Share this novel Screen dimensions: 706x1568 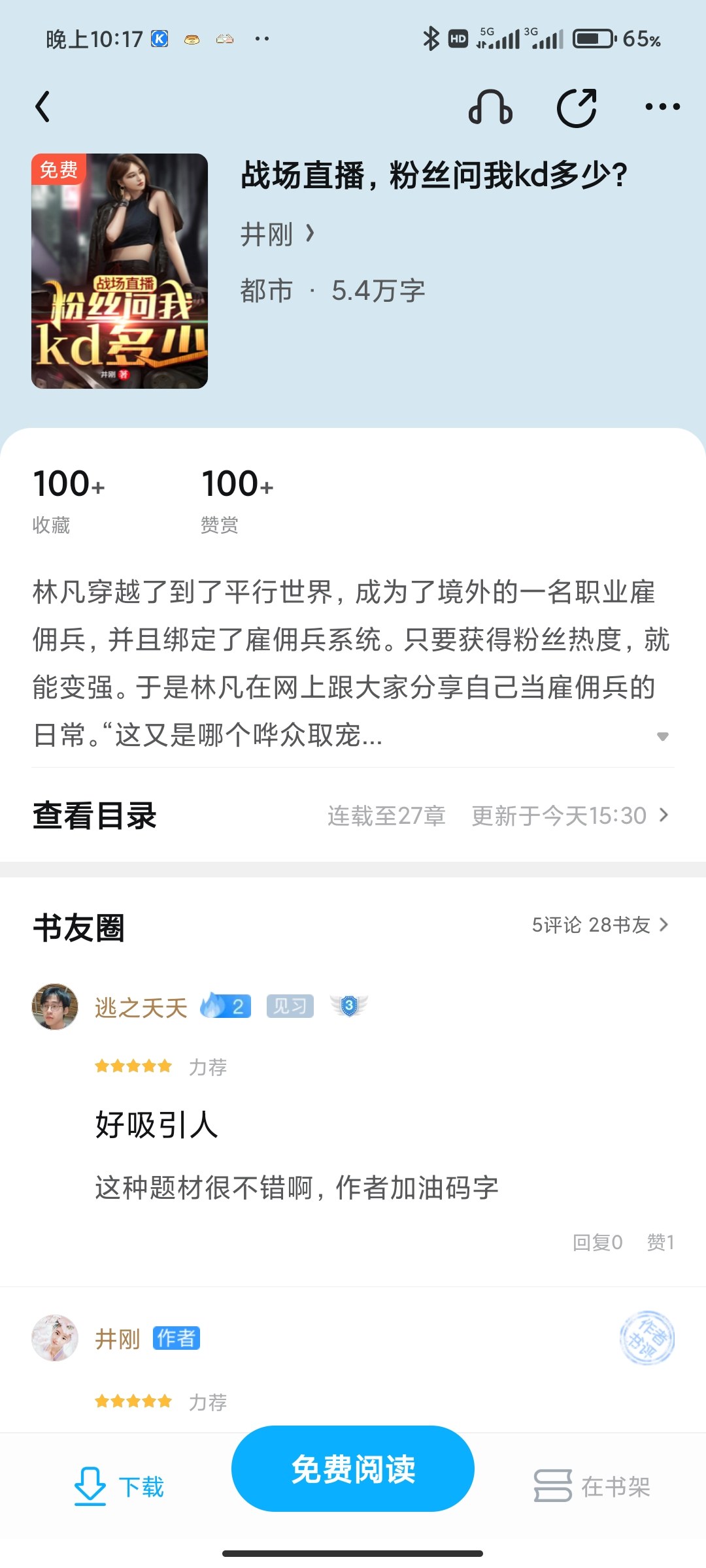click(577, 106)
